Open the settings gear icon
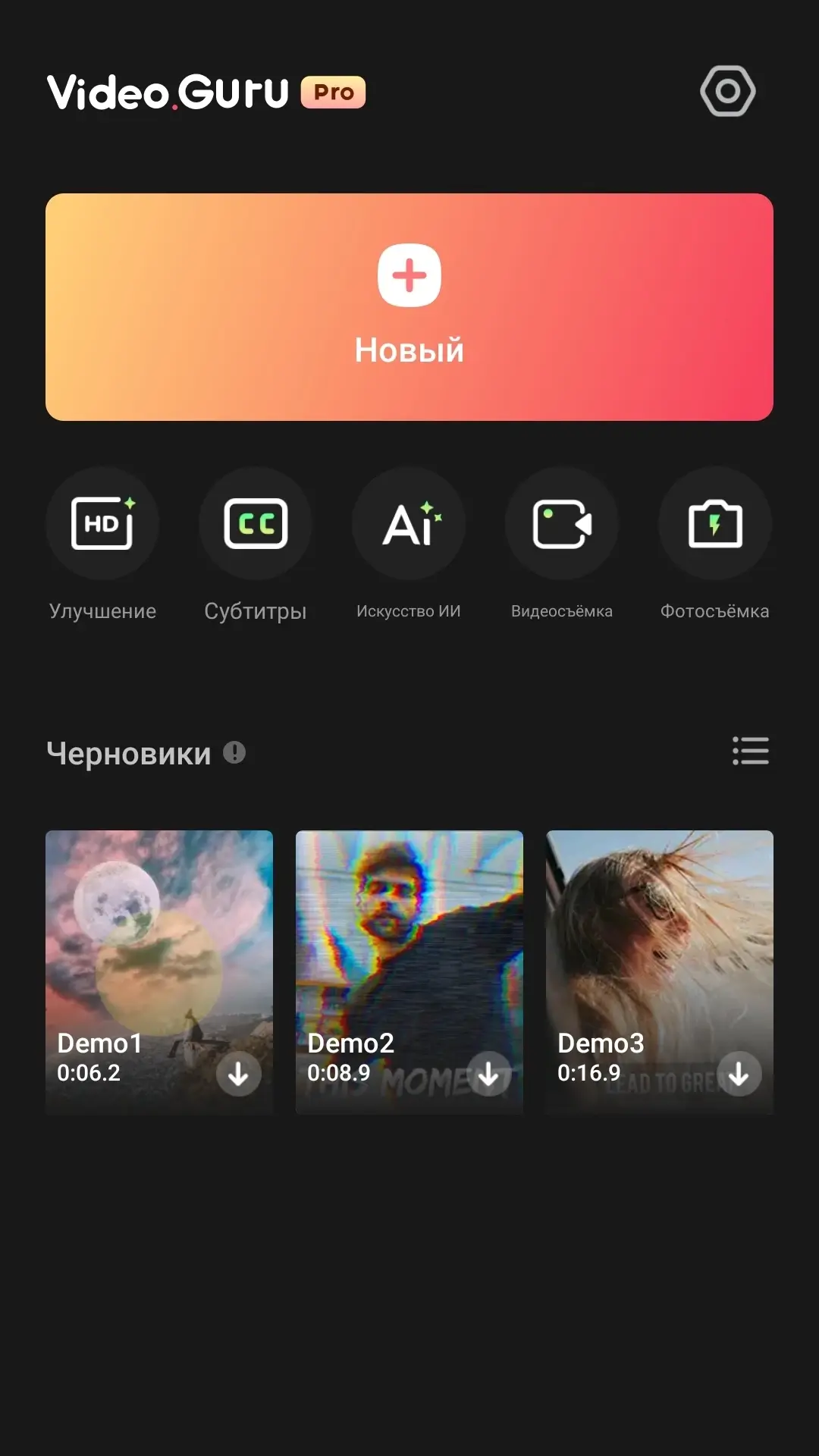Screen dimensions: 819x1456 pos(727,92)
